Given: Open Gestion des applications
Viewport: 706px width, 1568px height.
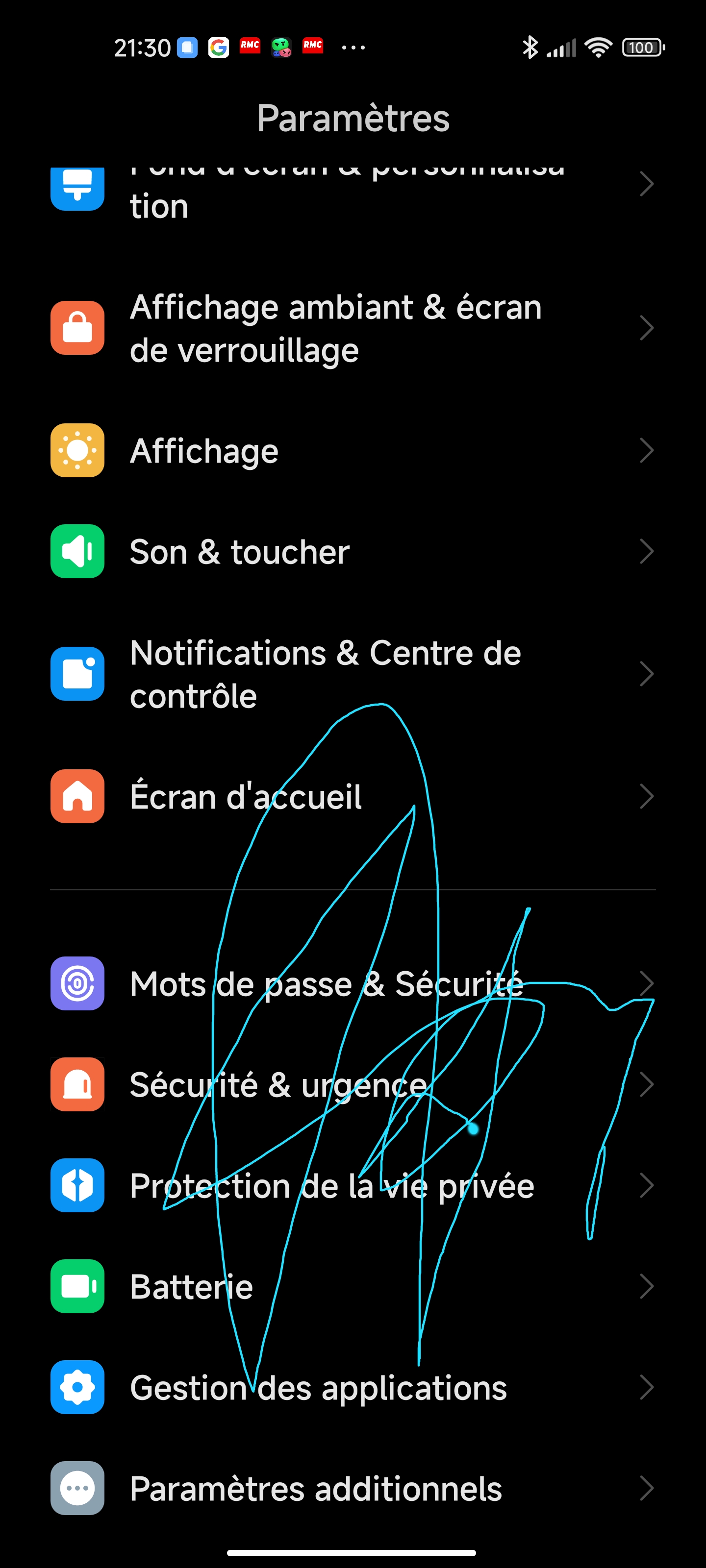Looking at the screenshot, I should point(353,1388).
